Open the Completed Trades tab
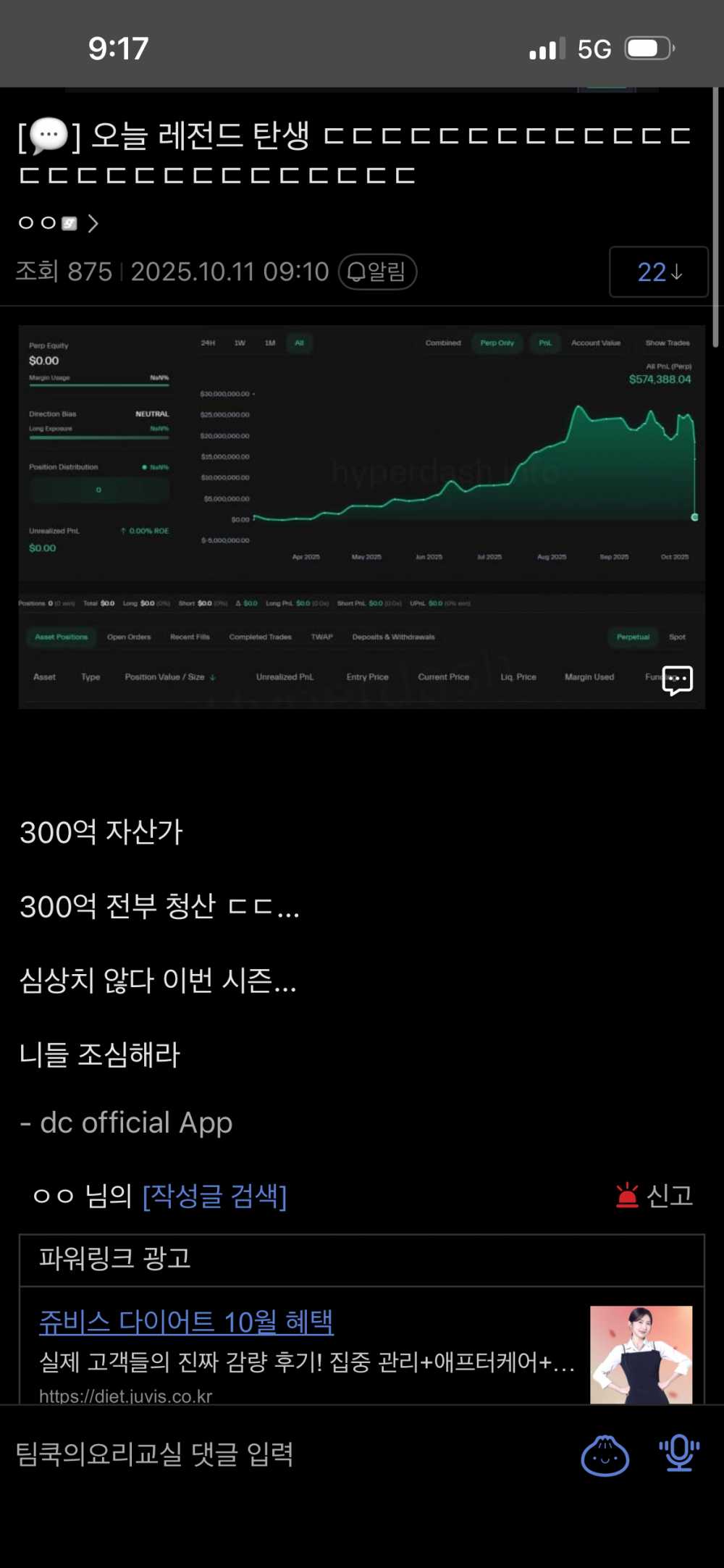724x1568 pixels. [260, 637]
